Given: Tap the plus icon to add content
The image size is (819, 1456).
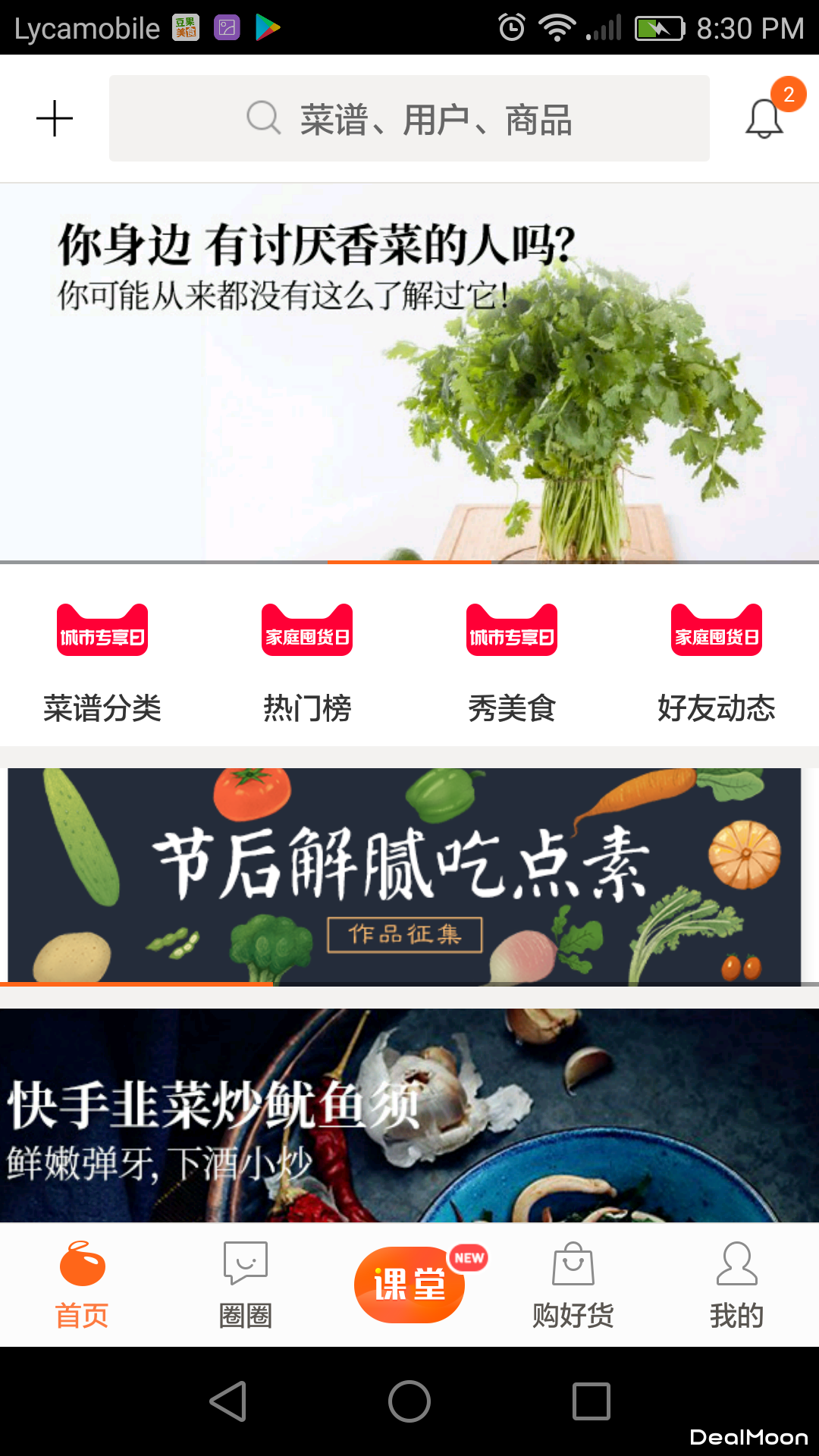Looking at the screenshot, I should pyautogui.click(x=55, y=119).
